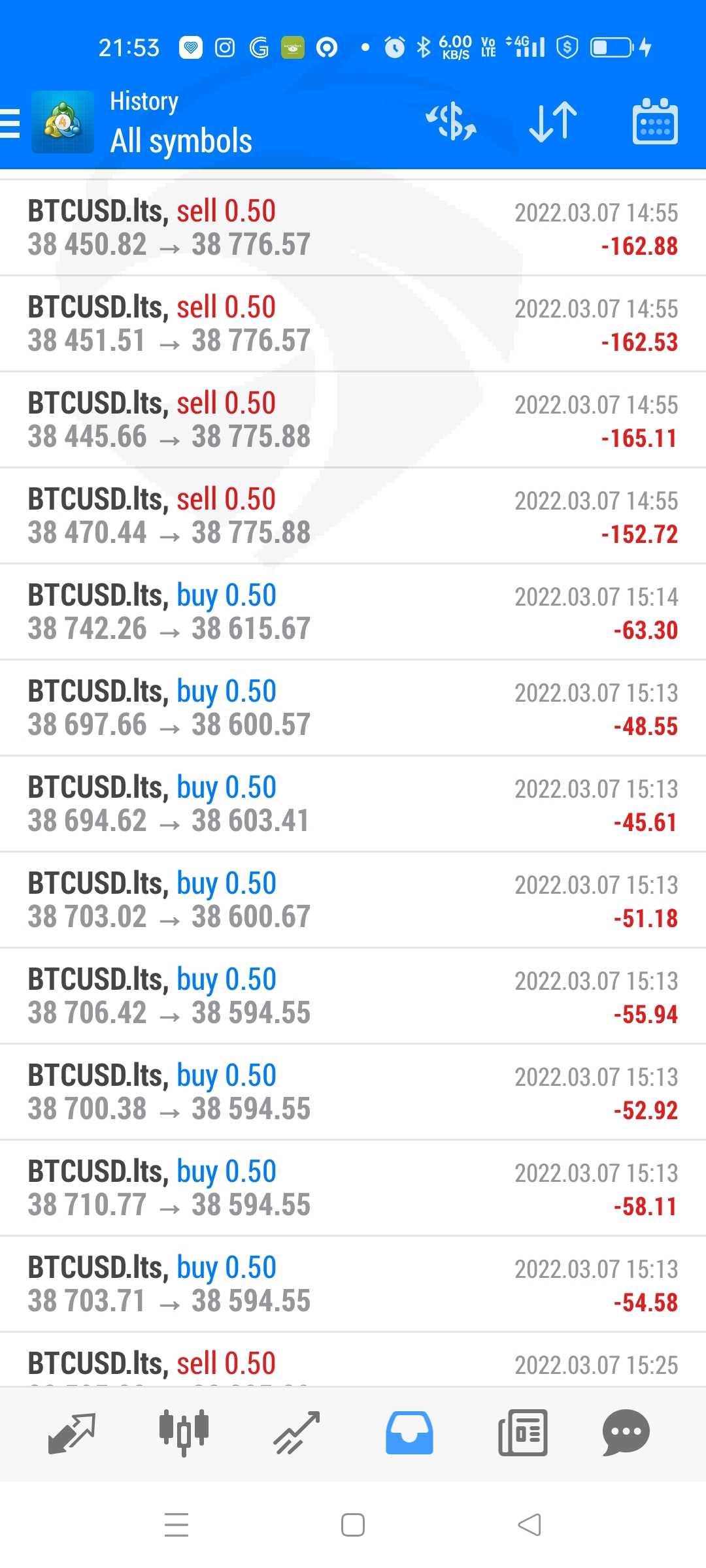Open the chat messages tab
The image size is (706, 1568).
626,1433
